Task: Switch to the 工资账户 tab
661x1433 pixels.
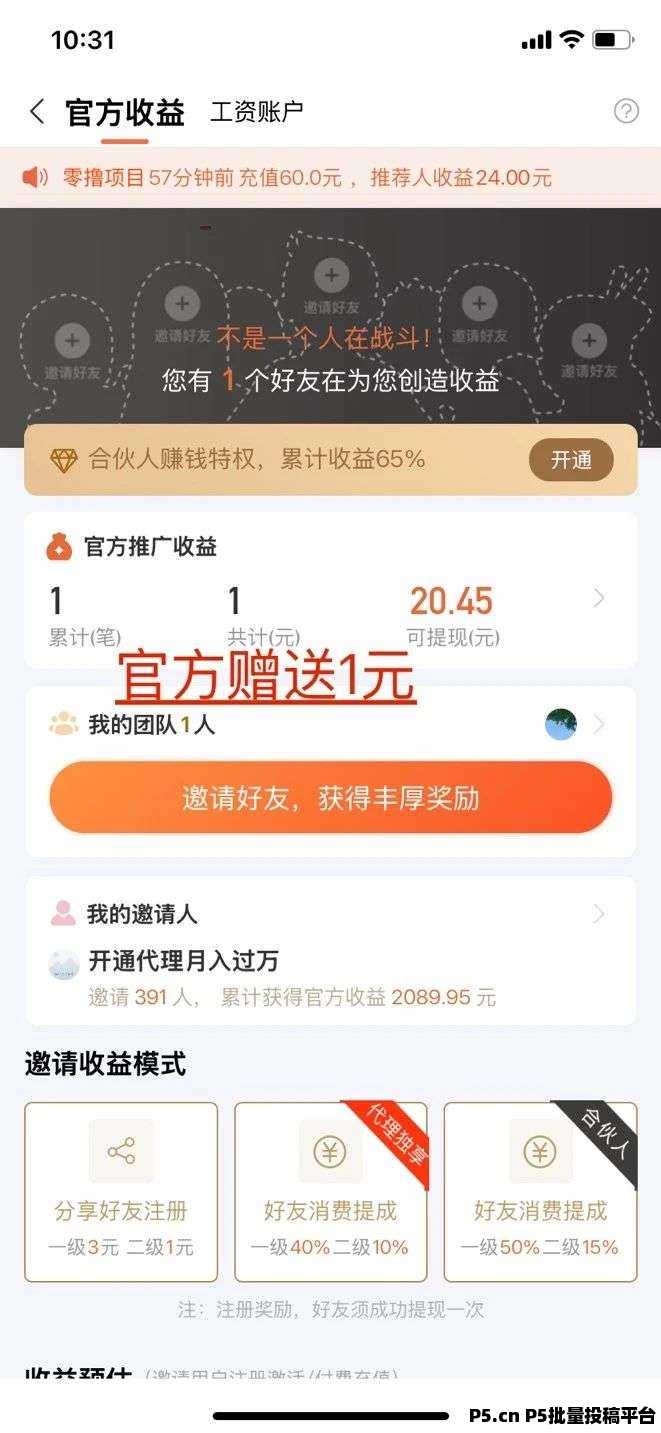Action: (x=256, y=111)
